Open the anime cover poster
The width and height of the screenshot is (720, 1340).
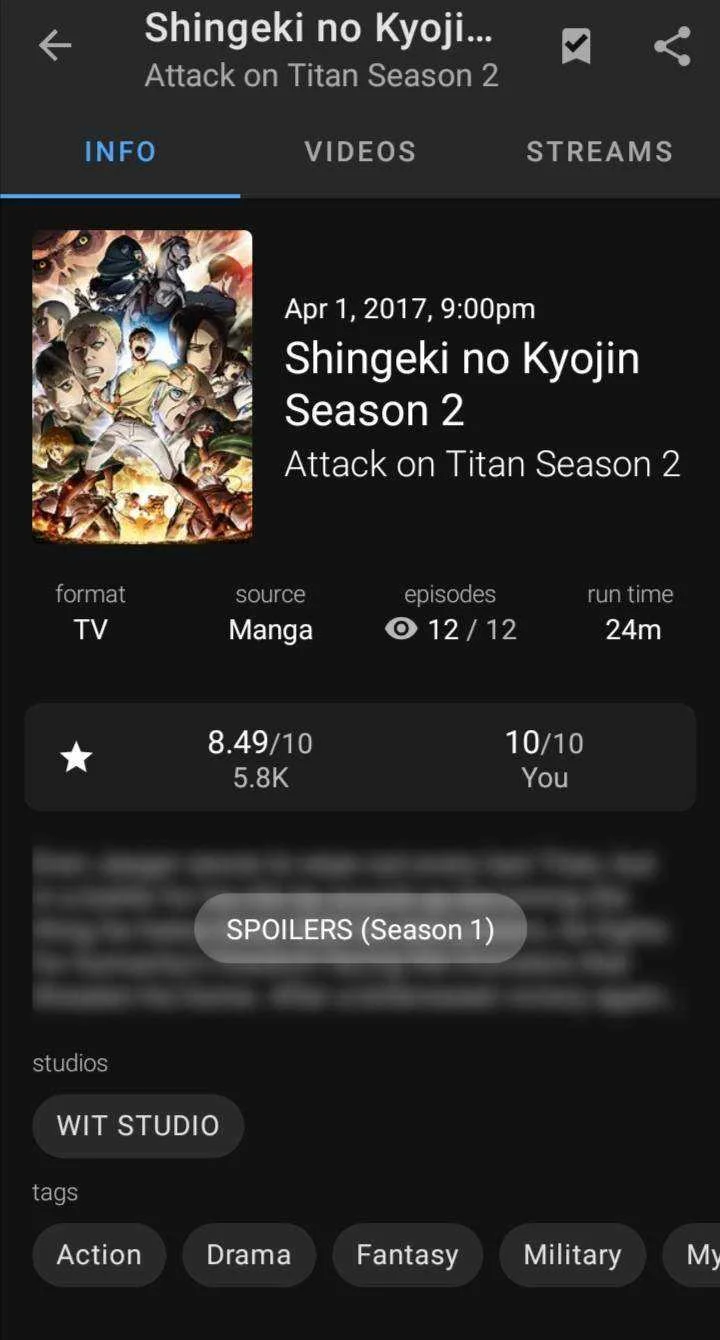click(x=142, y=386)
